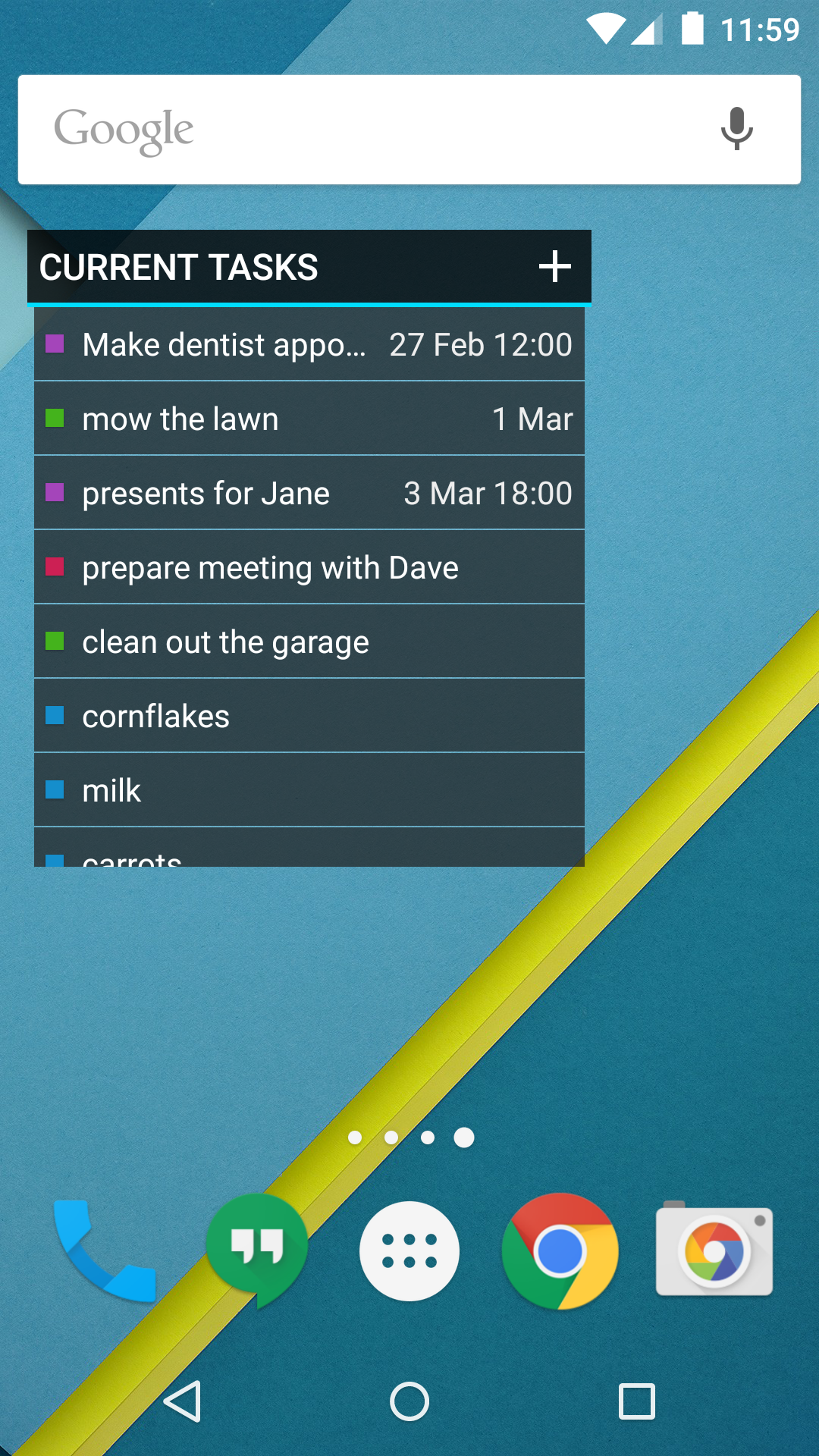Add a new task with the plus icon

coord(554,267)
